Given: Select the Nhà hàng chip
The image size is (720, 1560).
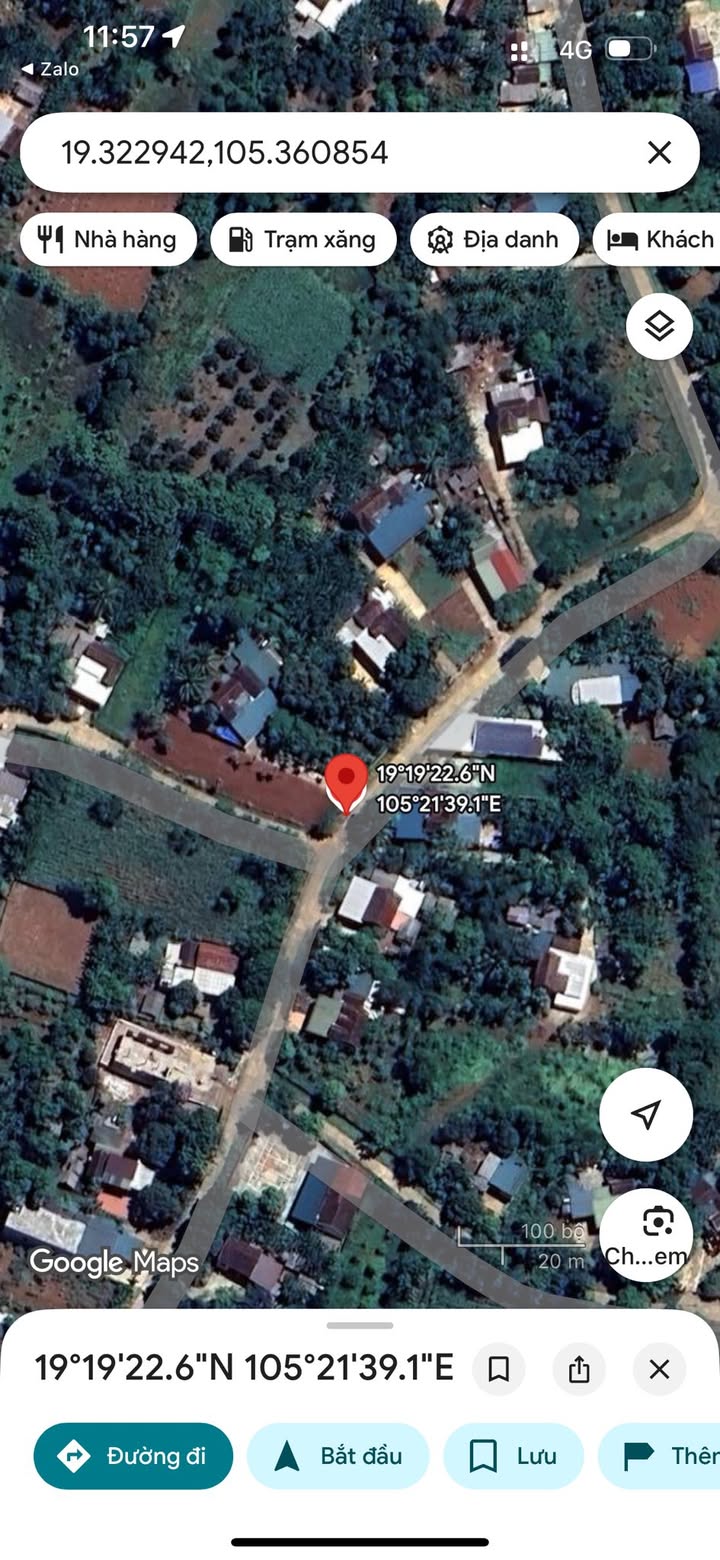Looking at the screenshot, I should [x=108, y=240].
